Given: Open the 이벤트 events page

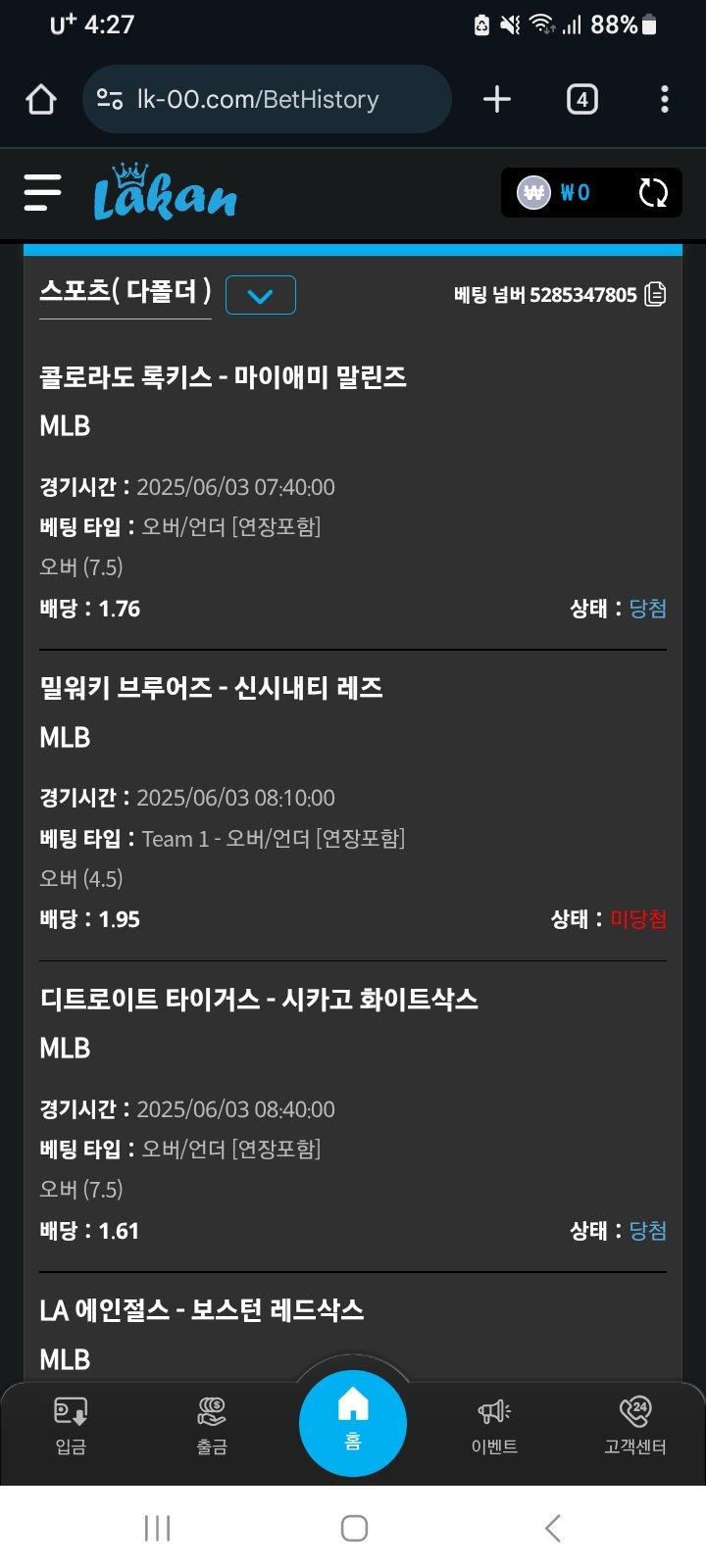Looking at the screenshot, I should coord(494,1424).
